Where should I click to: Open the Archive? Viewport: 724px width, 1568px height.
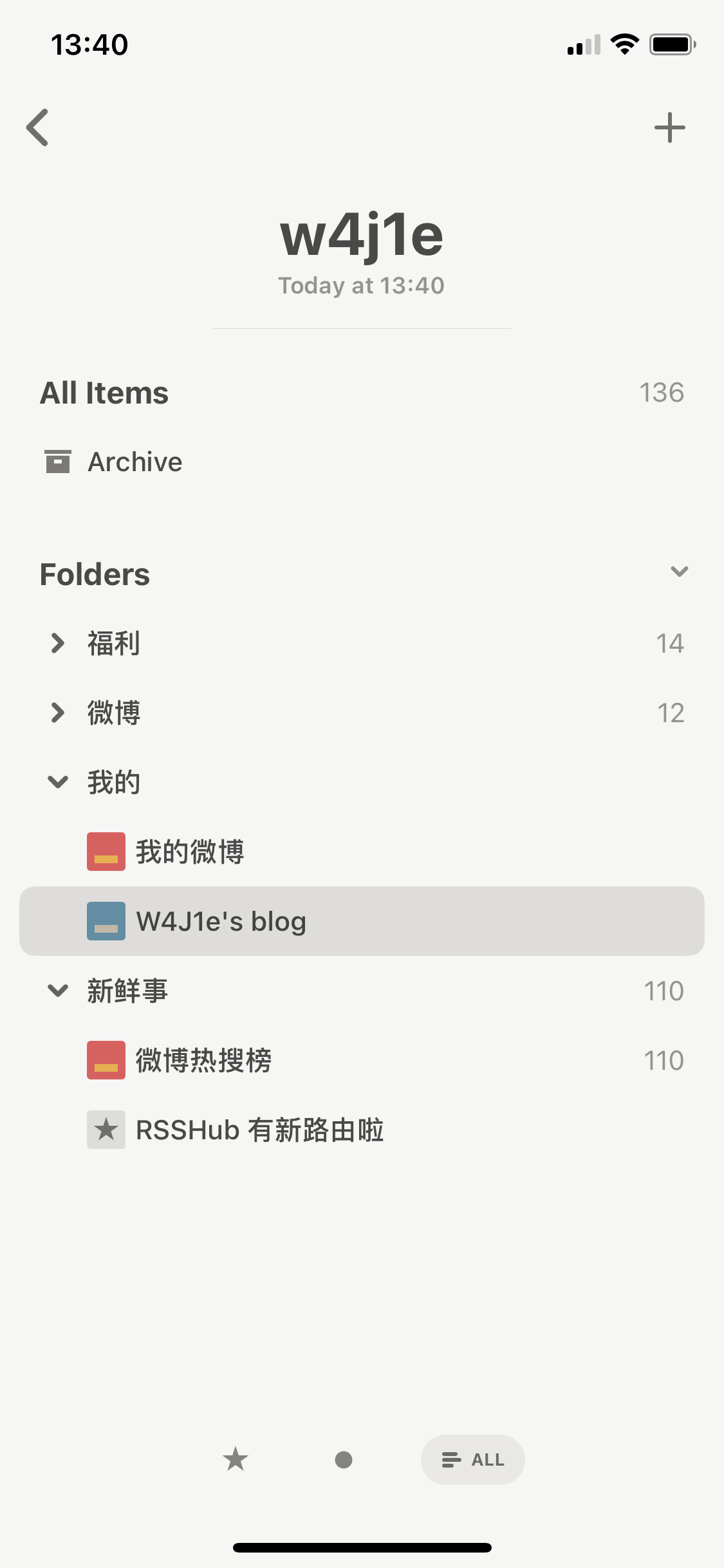pyautogui.click(x=135, y=462)
